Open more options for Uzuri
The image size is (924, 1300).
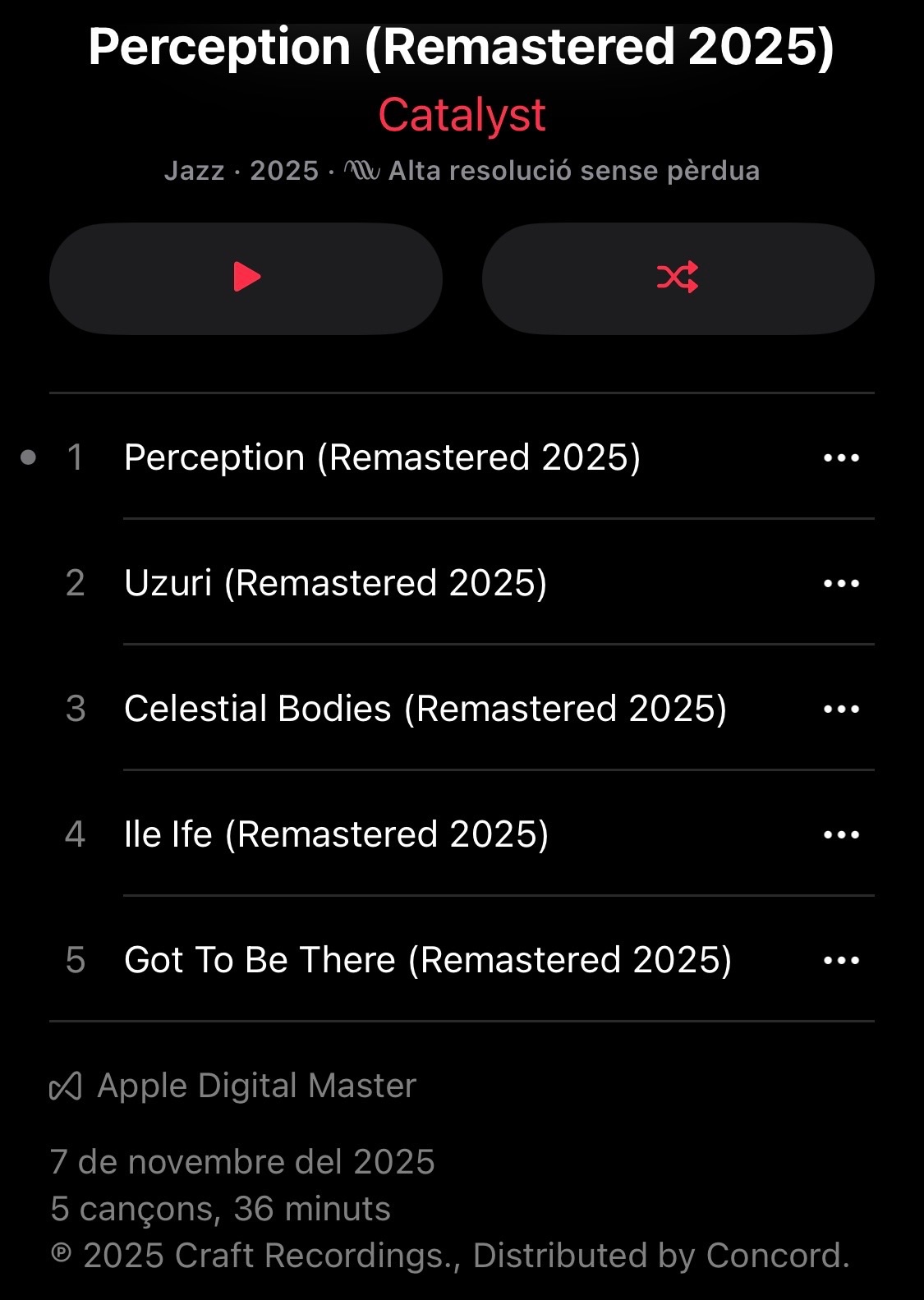[841, 584]
